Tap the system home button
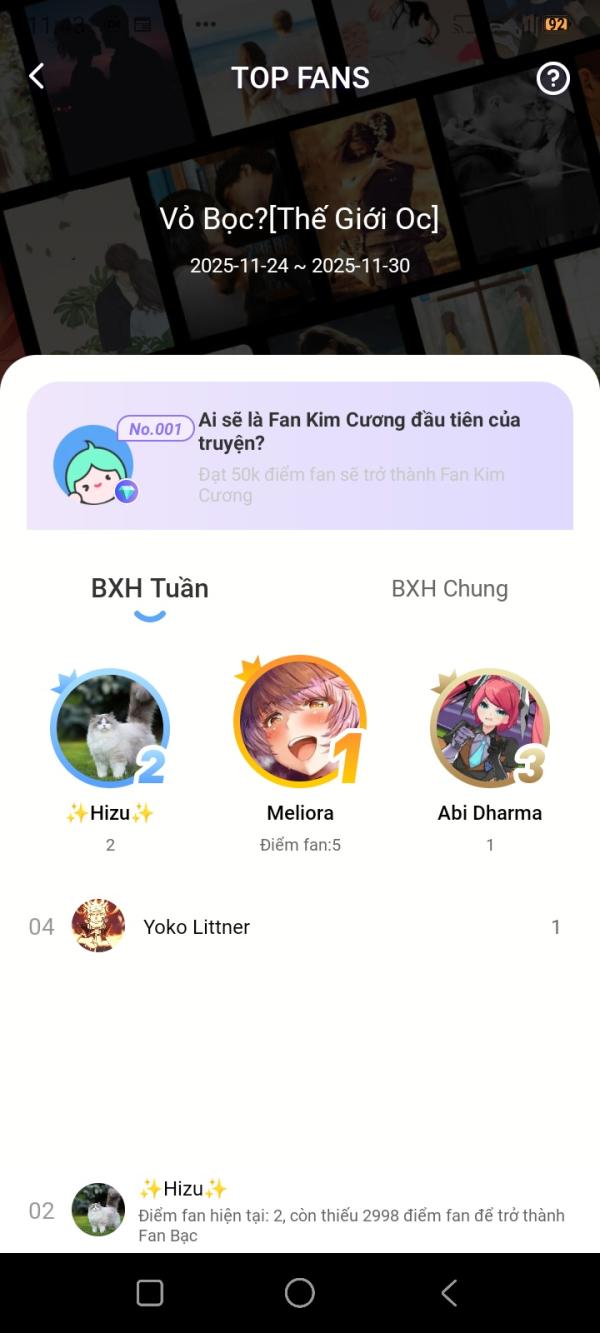600x1333 pixels. coord(300,1293)
